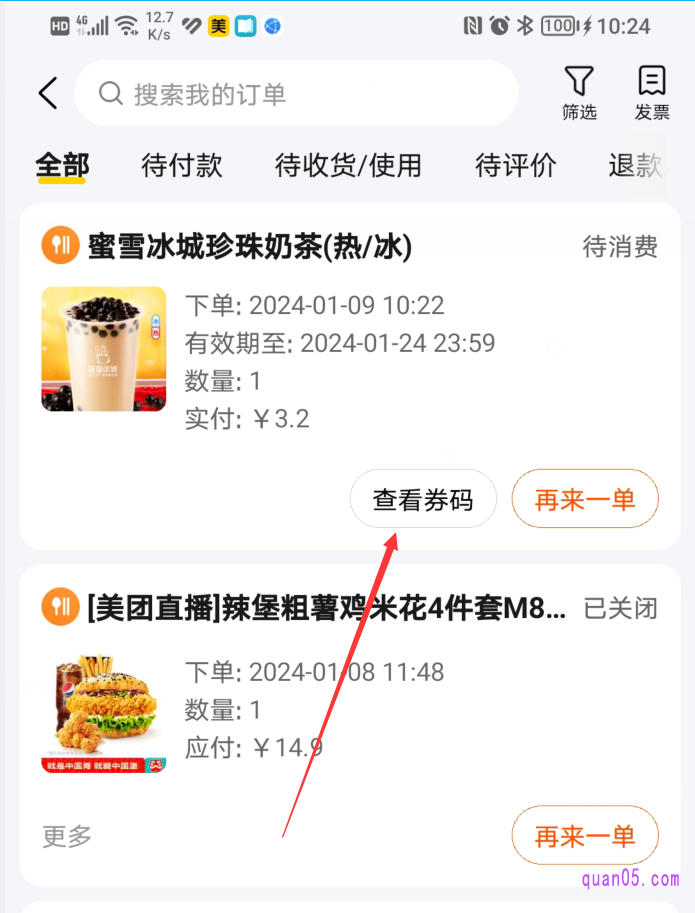Screen dimensions: 695x913
Task: Switch to the 退款 tab
Action: pyautogui.click(x=636, y=165)
